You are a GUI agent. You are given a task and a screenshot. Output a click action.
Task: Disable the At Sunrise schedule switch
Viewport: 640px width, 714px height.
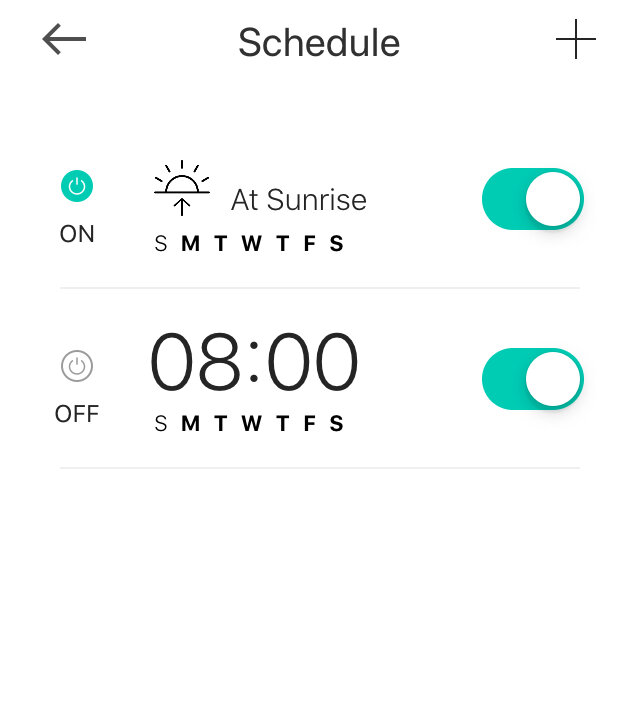tap(532, 199)
